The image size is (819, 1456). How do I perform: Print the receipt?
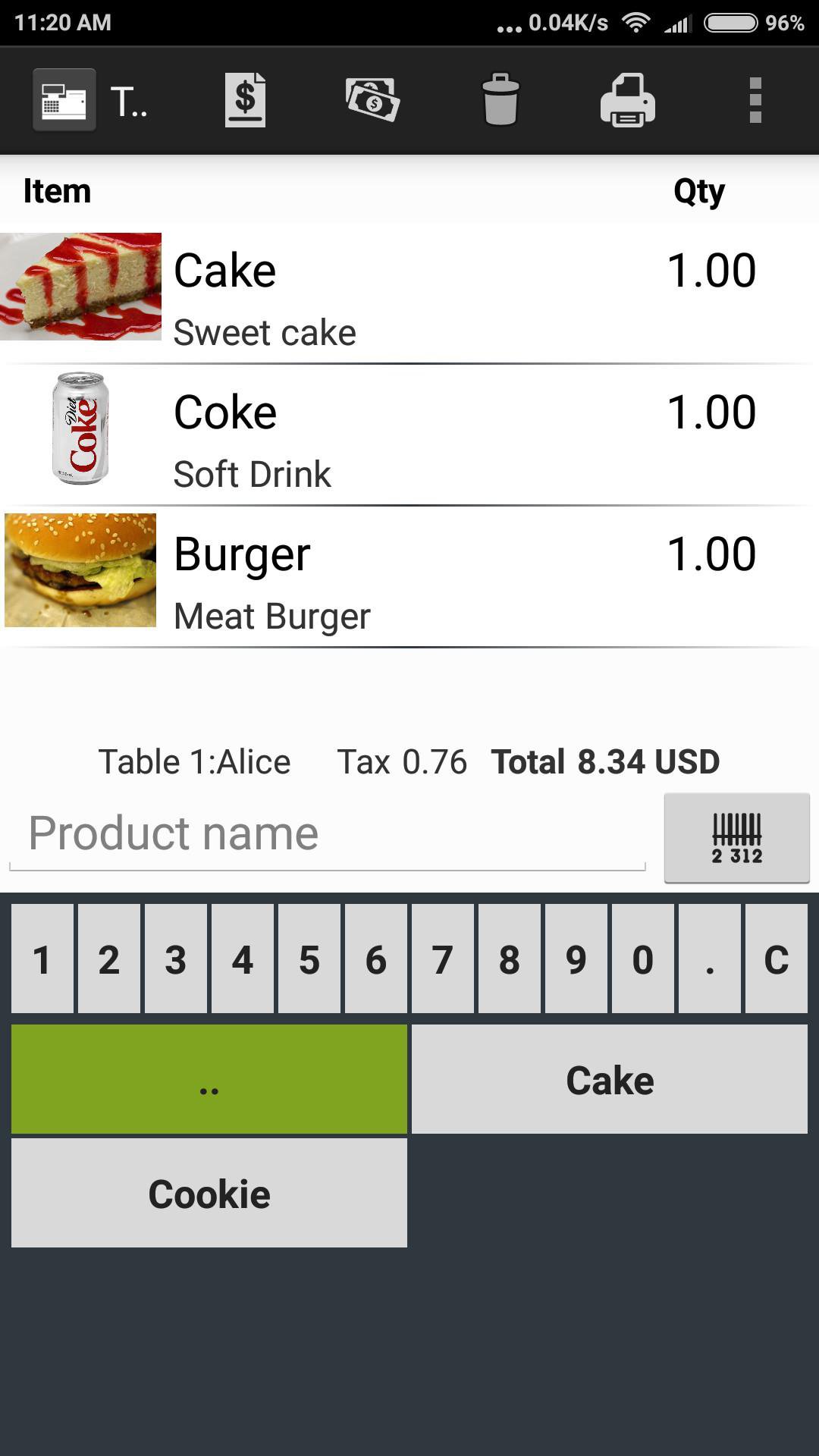point(628,100)
